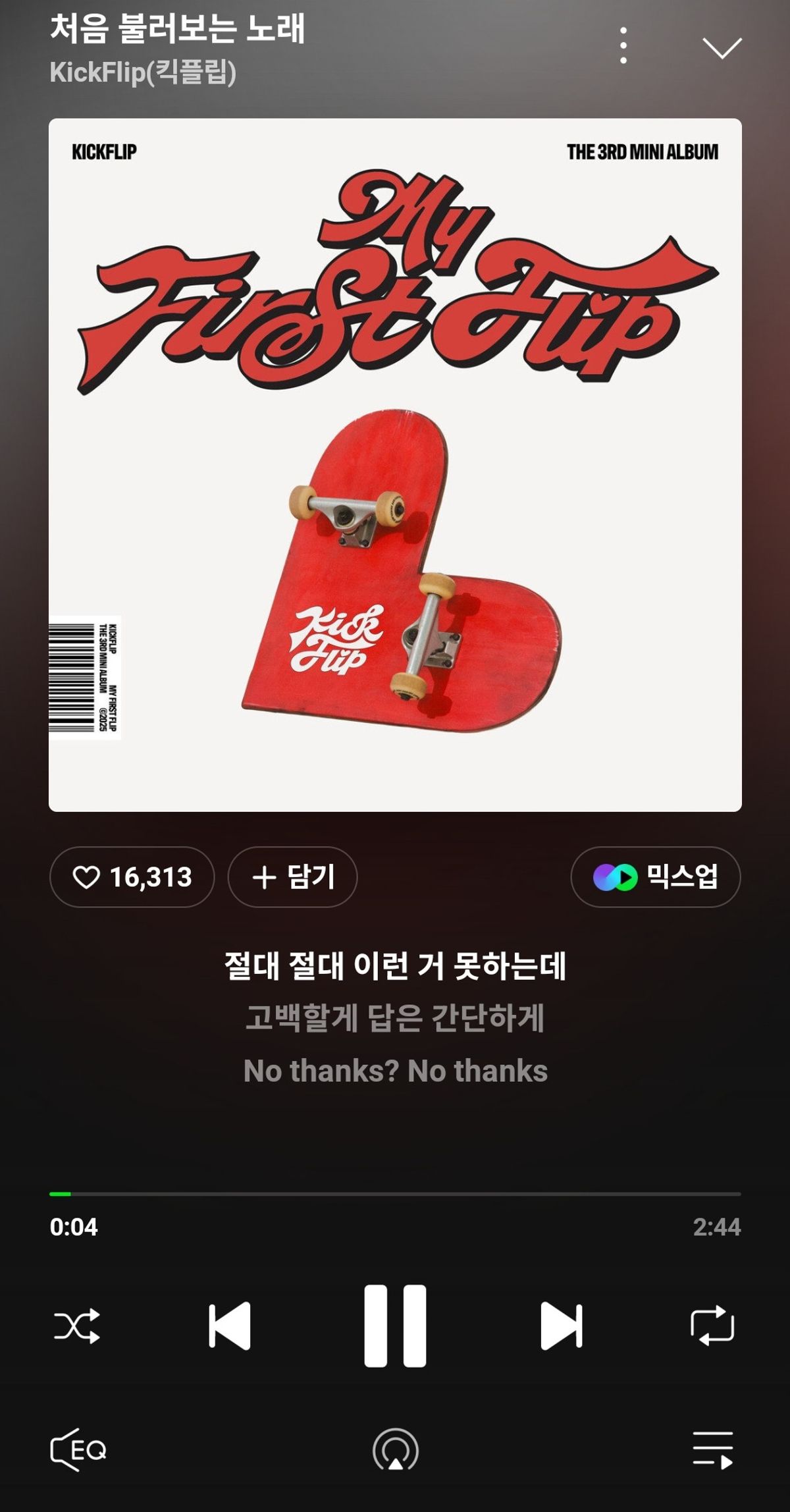Open the audio output casting icon
This screenshot has height=1512, width=790.
[395, 1450]
